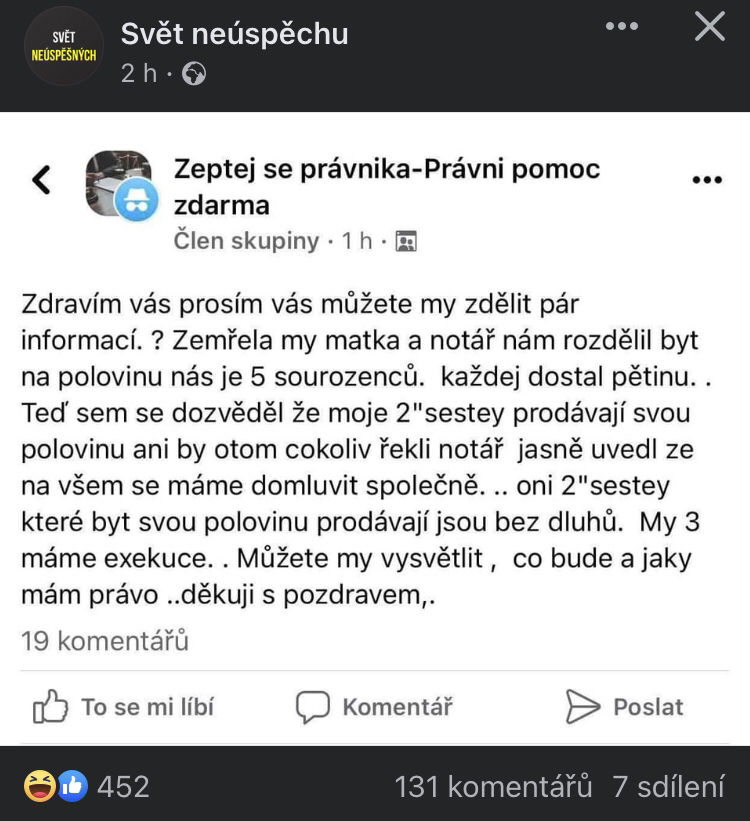
Task: Open Svět neúspěchu profile picture
Action: click(x=62, y=46)
